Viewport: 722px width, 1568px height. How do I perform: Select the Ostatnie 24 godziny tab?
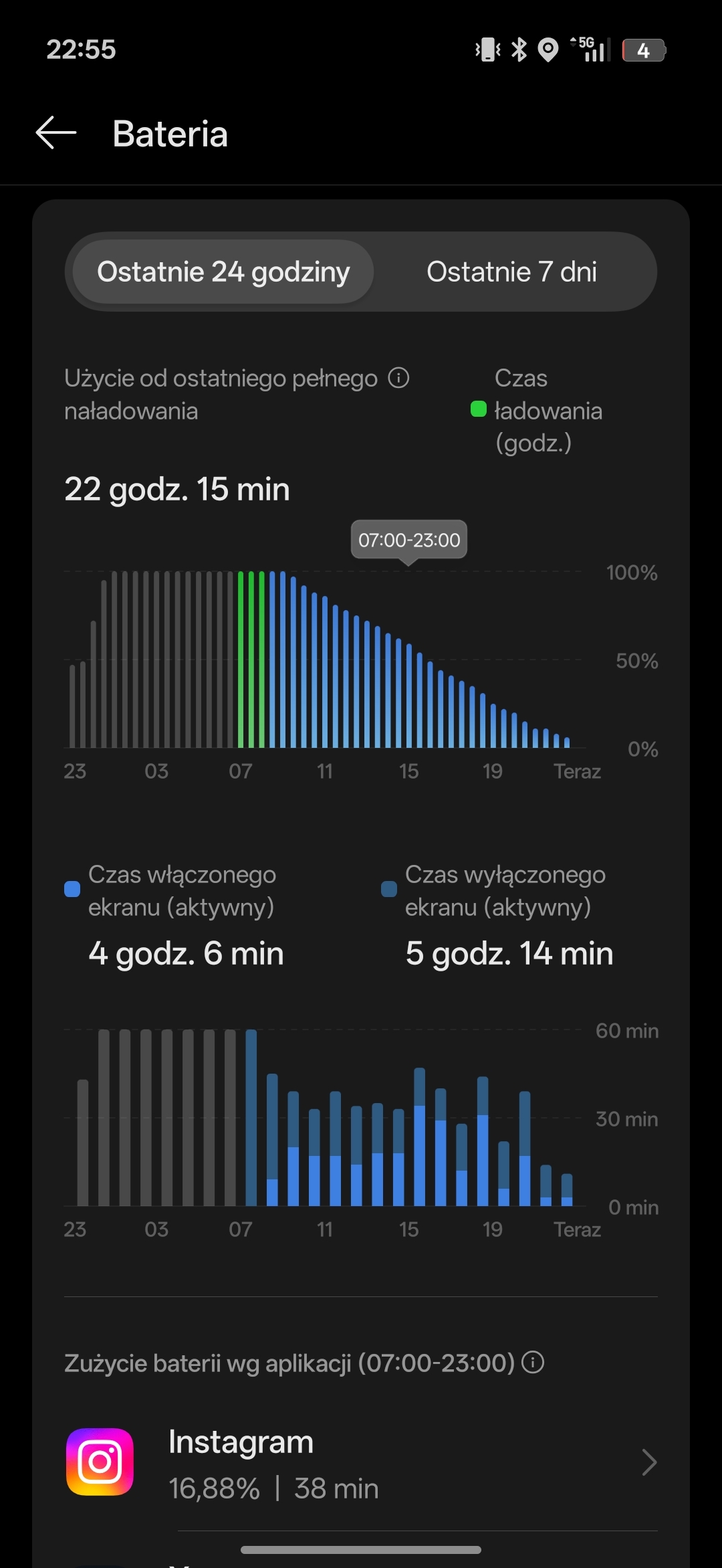coord(223,272)
